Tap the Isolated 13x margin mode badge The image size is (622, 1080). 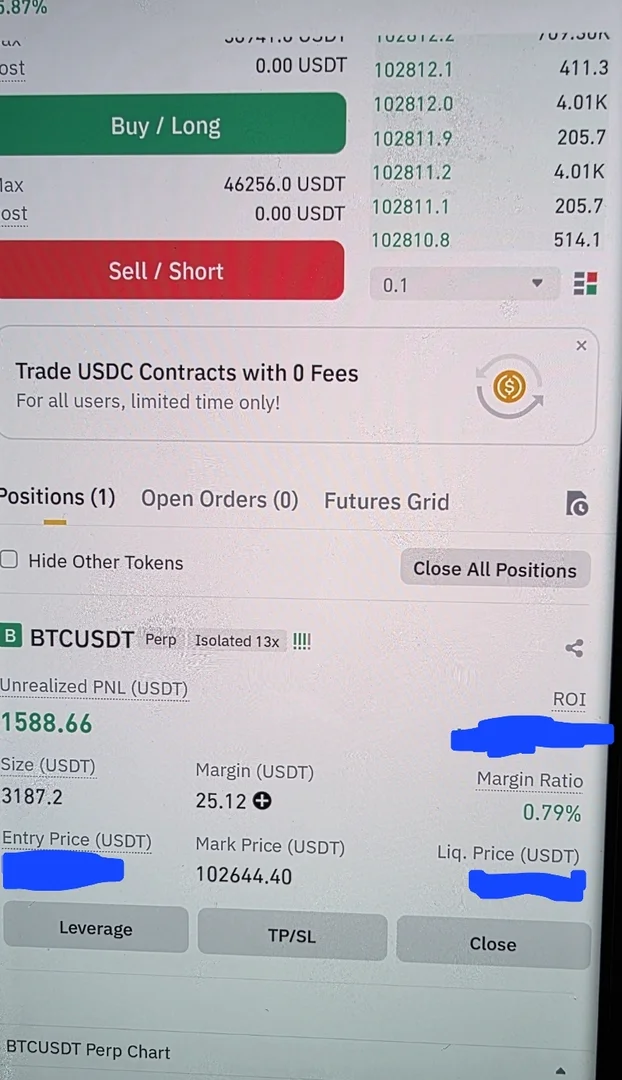(x=237, y=641)
